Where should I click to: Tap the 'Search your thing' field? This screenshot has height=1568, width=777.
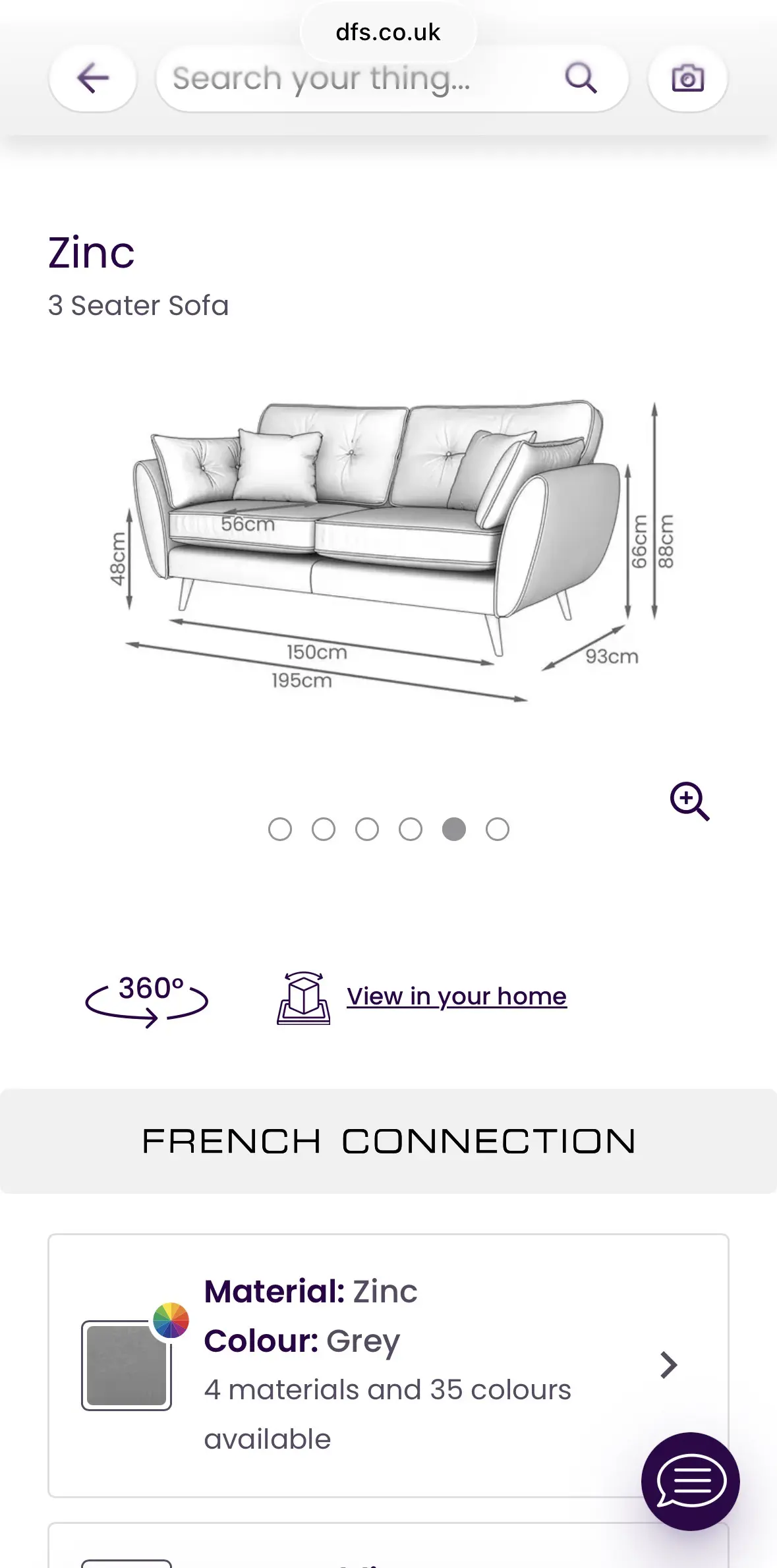(356, 78)
